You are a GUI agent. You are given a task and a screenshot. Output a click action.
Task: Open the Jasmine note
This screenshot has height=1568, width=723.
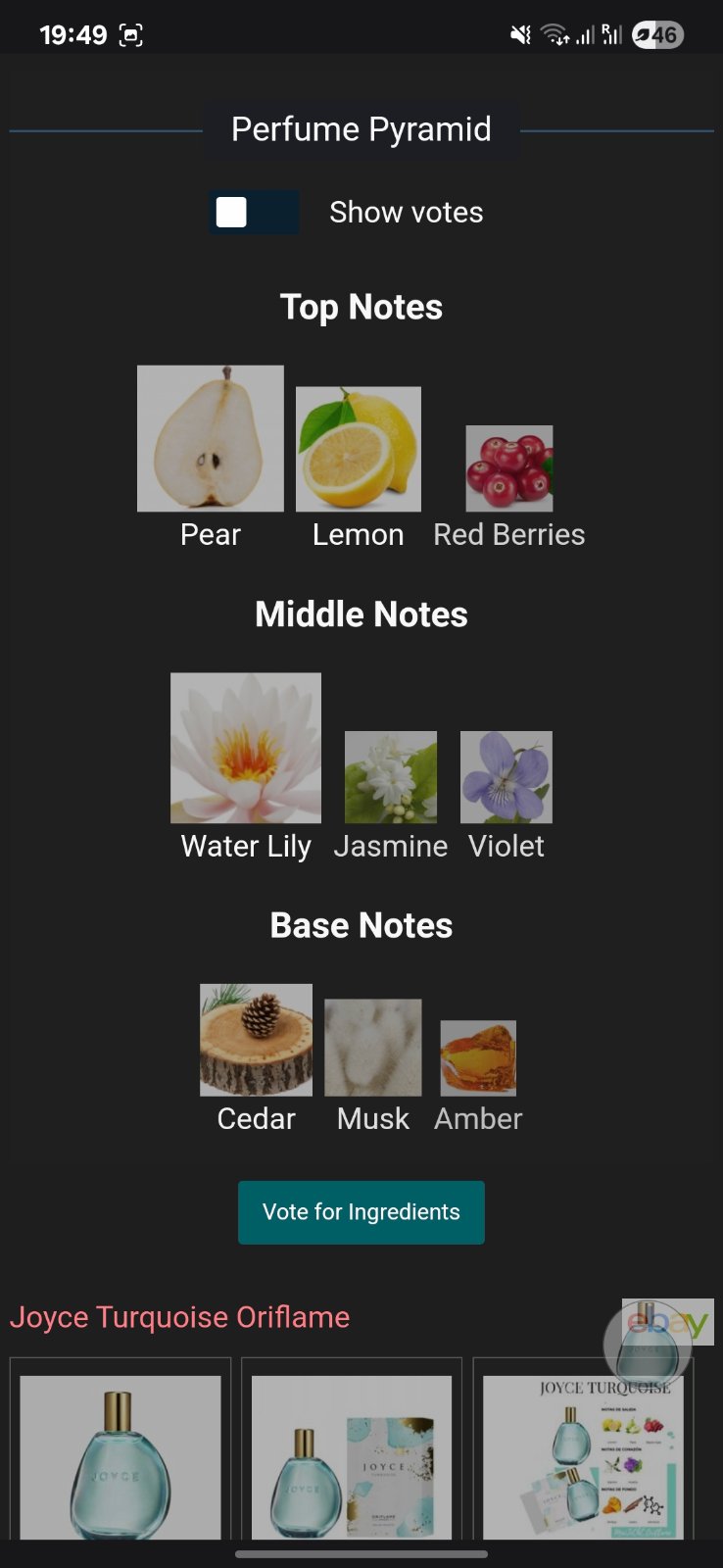(x=391, y=778)
